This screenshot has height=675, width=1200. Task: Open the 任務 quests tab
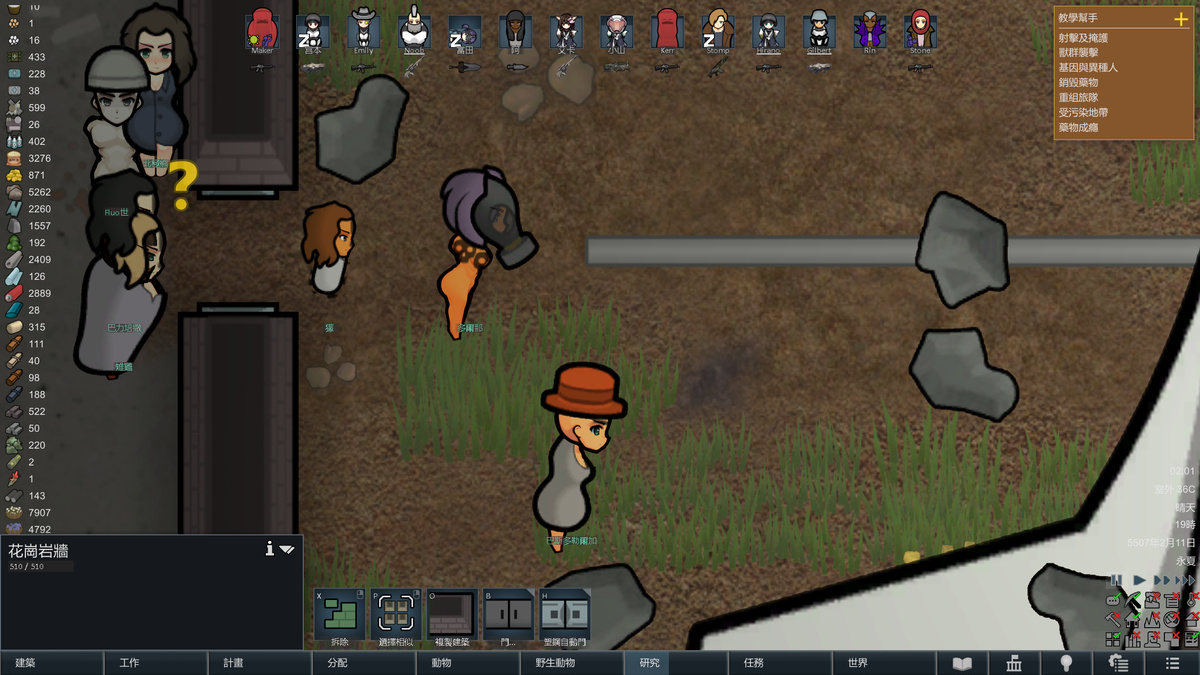pos(780,663)
